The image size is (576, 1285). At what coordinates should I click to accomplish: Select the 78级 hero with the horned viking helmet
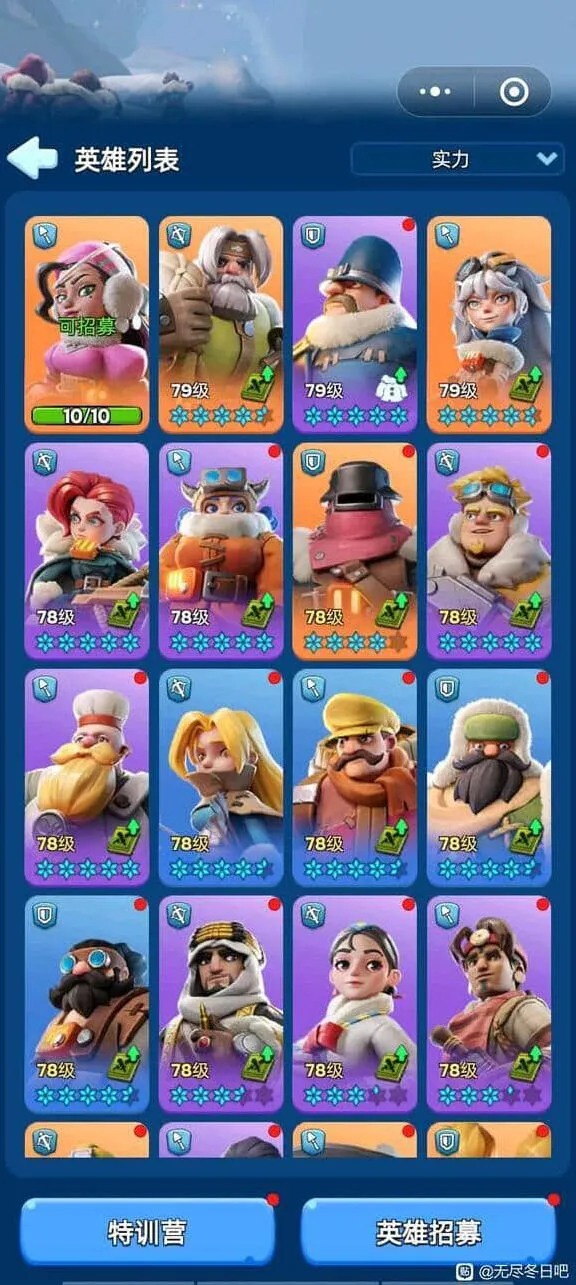tap(221, 551)
